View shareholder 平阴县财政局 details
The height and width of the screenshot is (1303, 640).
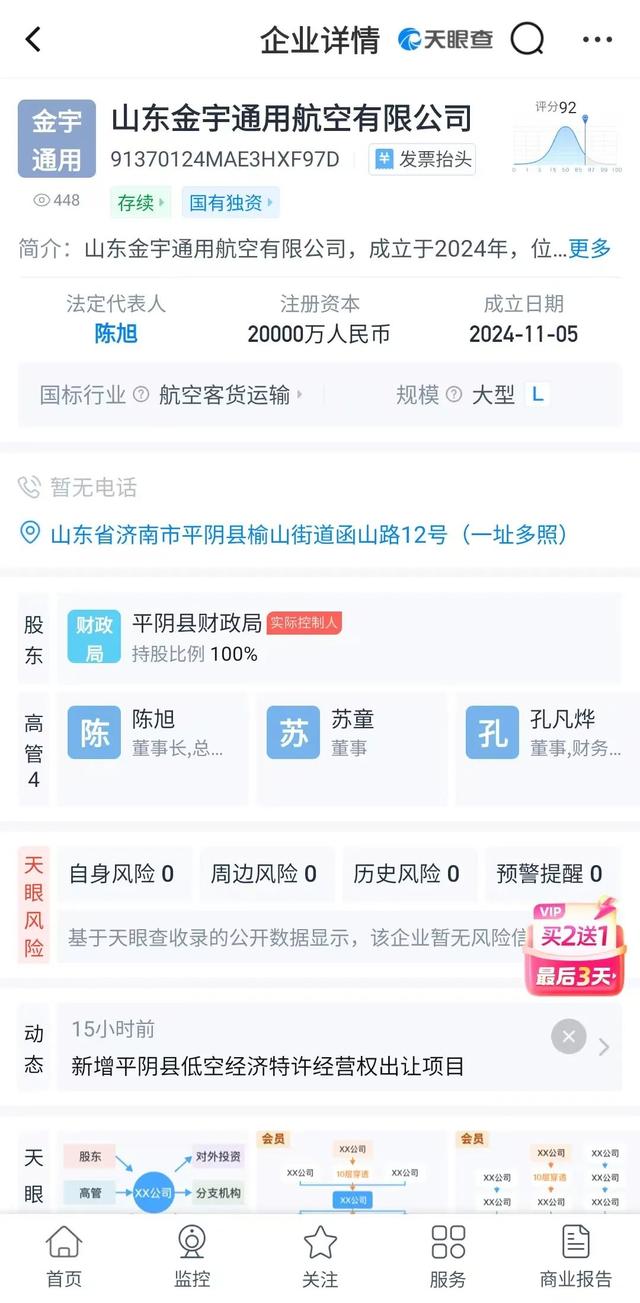click(197, 624)
